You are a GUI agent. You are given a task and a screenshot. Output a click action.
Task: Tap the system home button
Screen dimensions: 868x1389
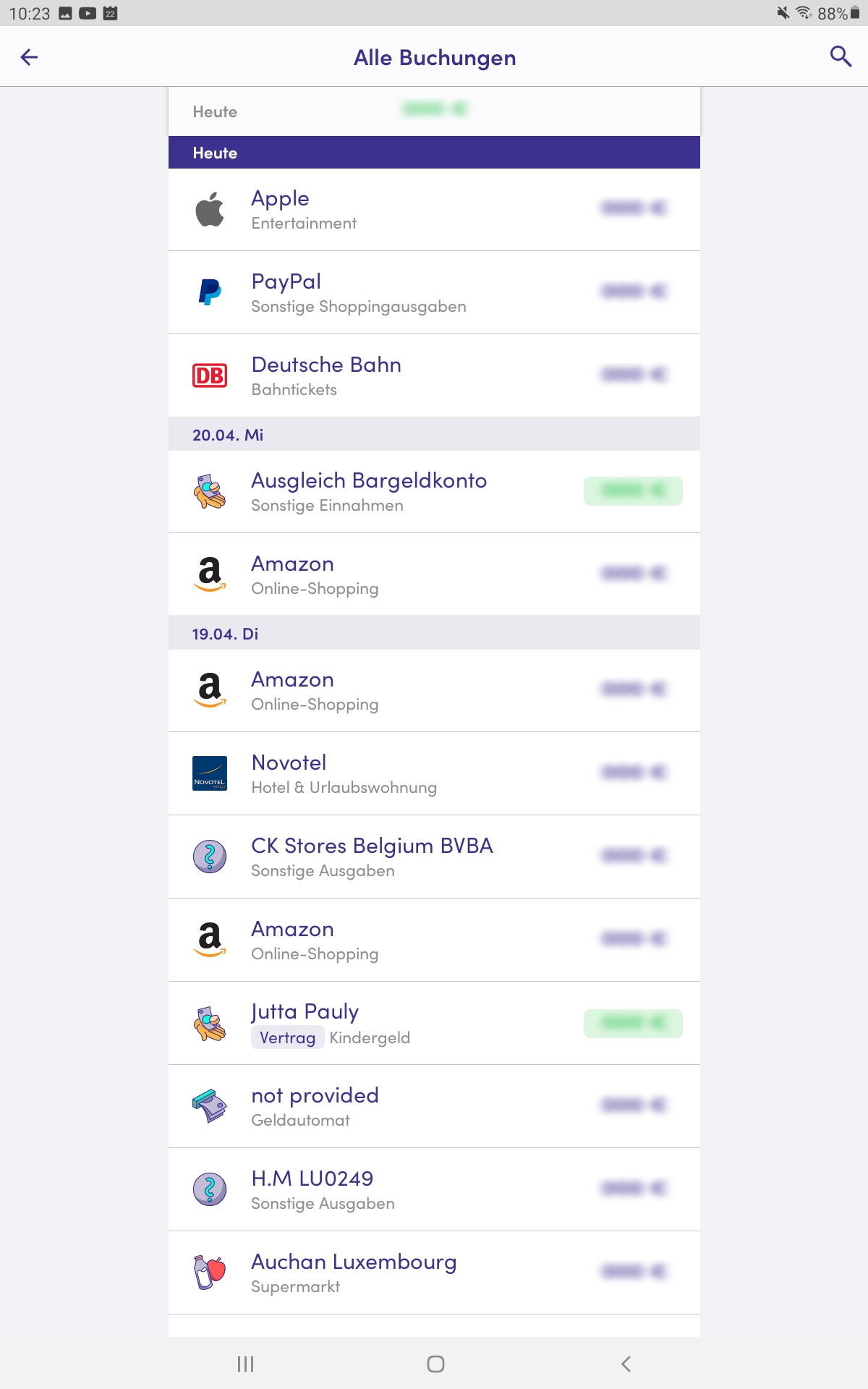pyautogui.click(x=435, y=1364)
